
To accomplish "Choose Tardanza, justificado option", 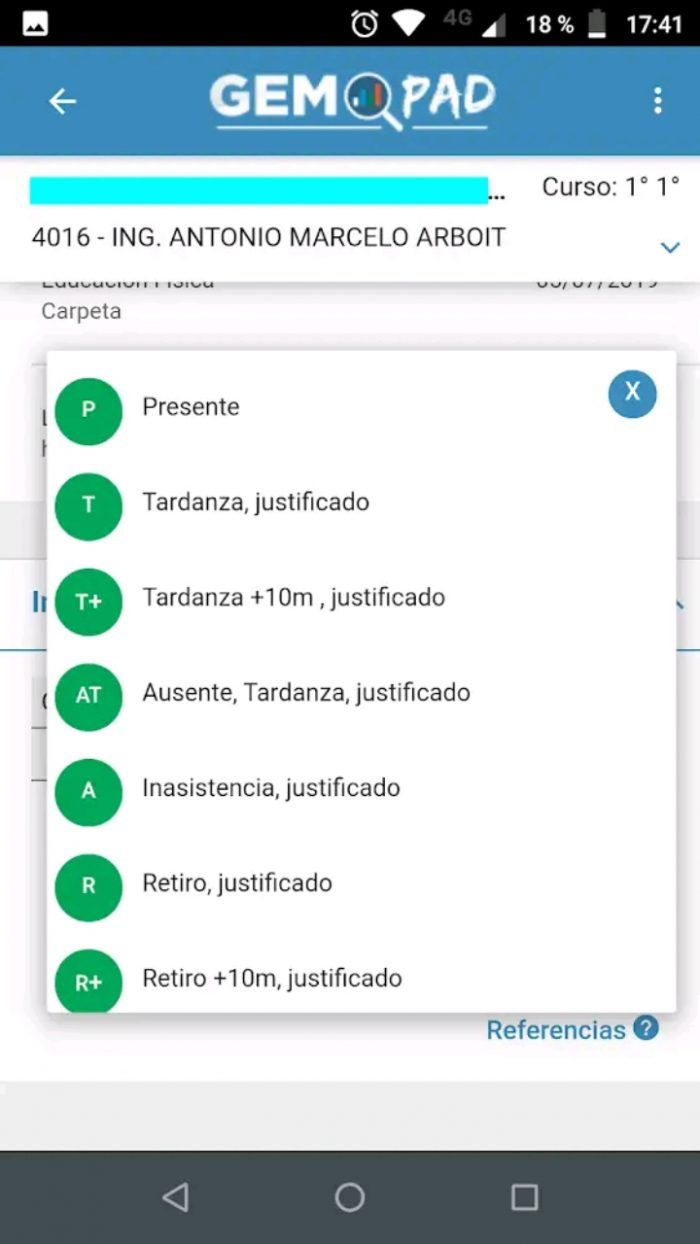I will pyautogui.click(x=360, y=503).
